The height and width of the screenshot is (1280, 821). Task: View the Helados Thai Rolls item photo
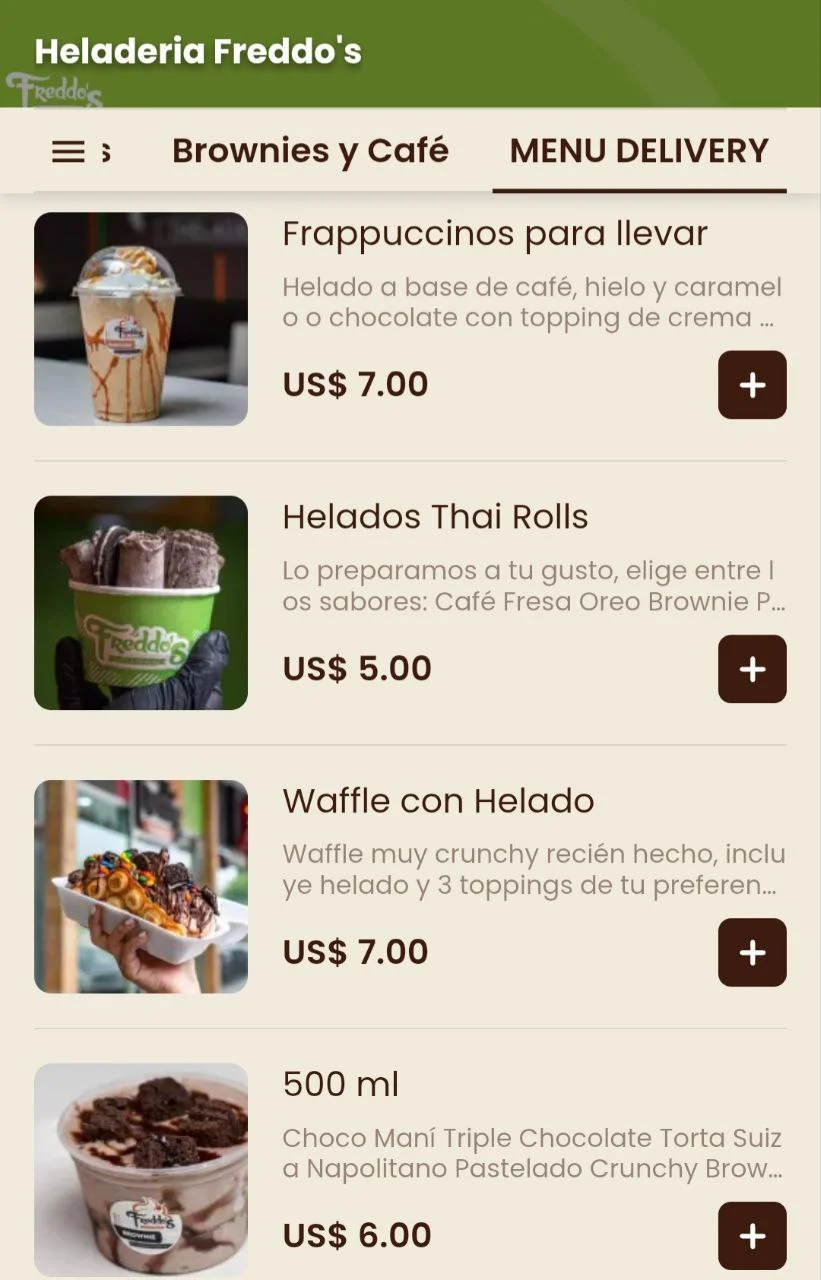141,603
